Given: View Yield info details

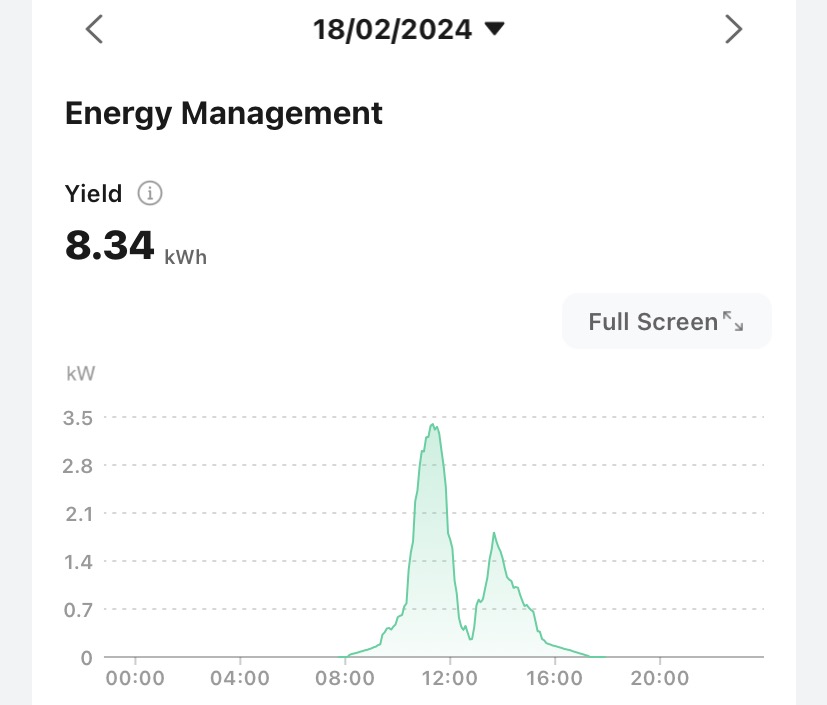Looking at the screenshot, I should coord(149,194).
